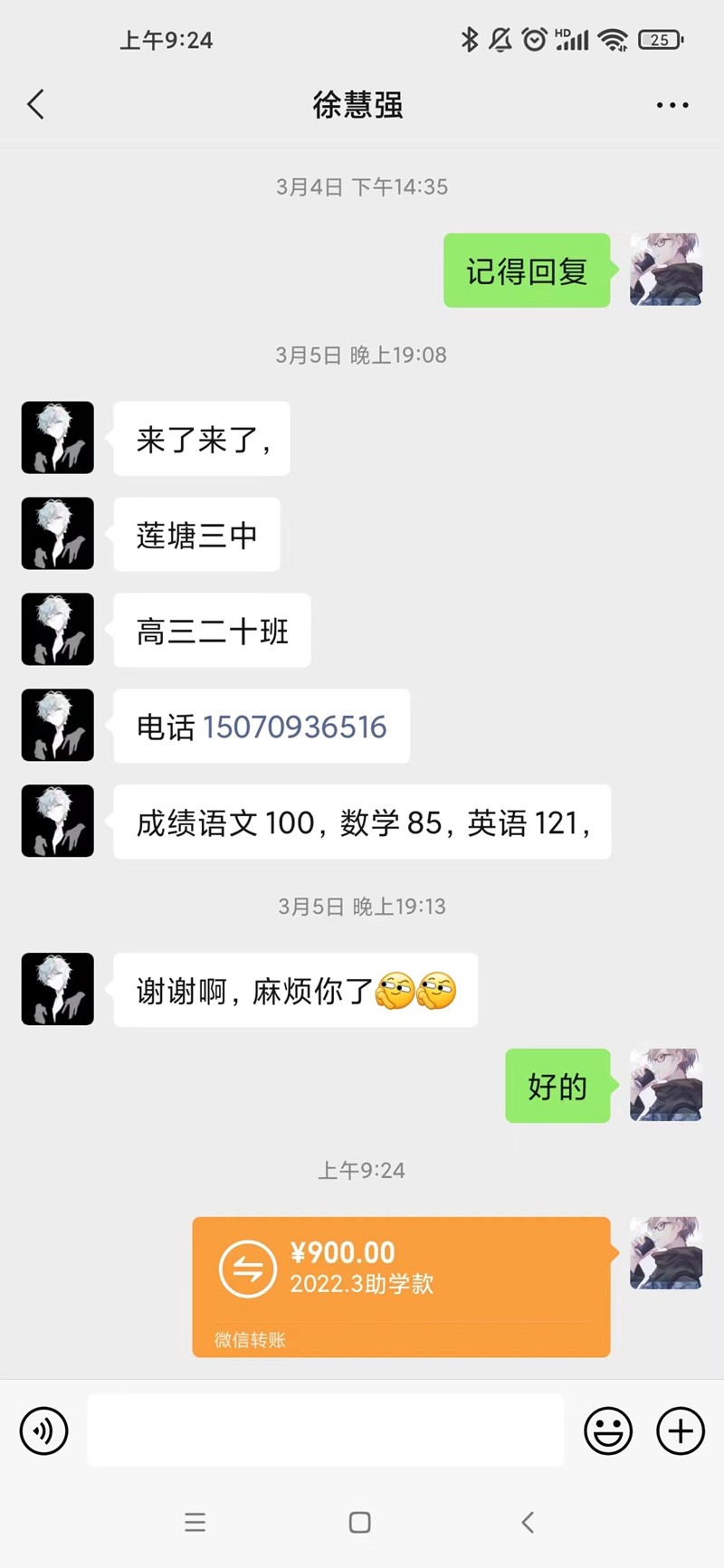Screen dimensions: 724x1568
Task: Open 徐慧强's profile avatar
Action: tap(57, 437)
